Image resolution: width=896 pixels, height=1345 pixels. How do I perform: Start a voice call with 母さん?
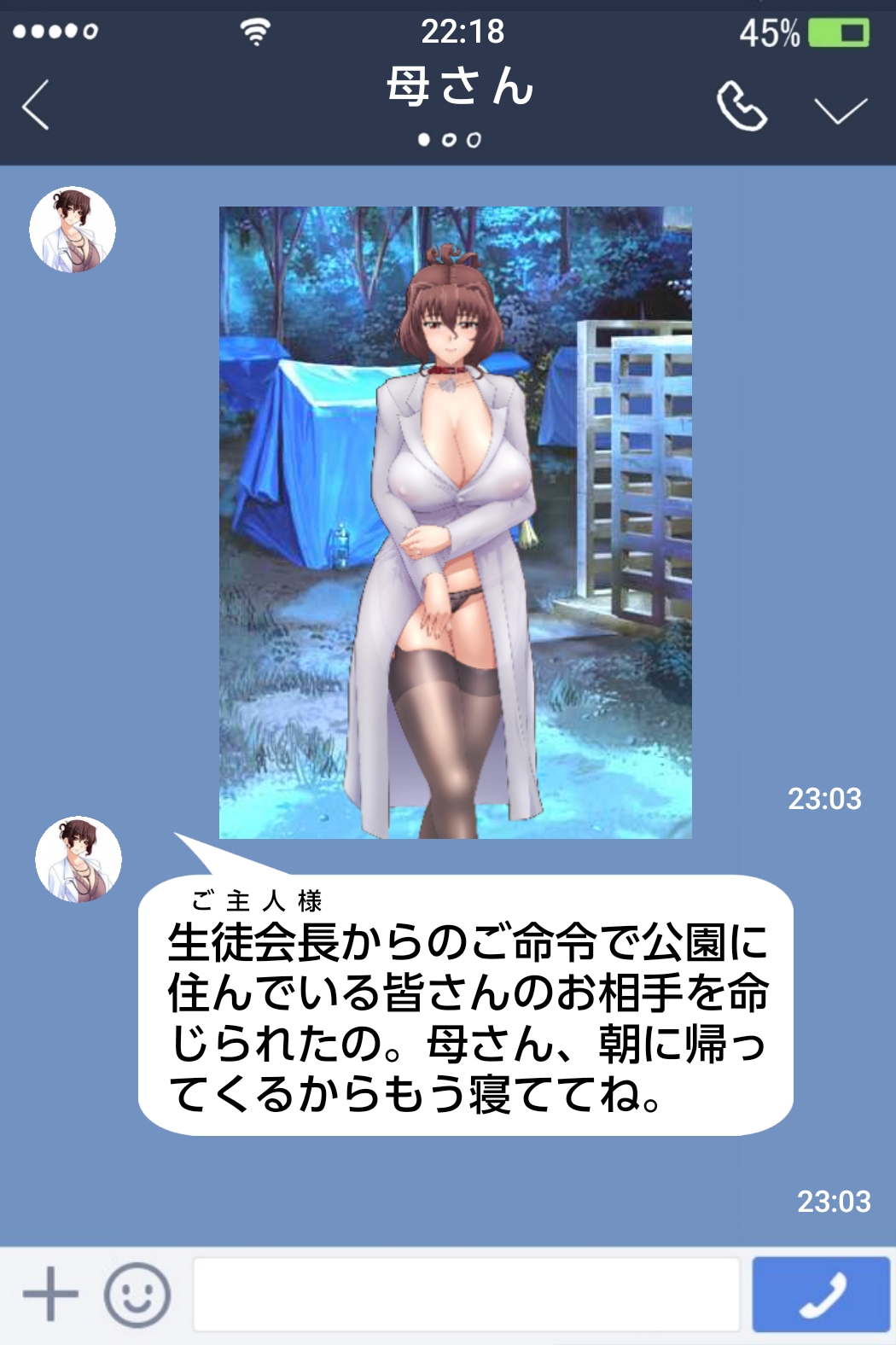741,107
